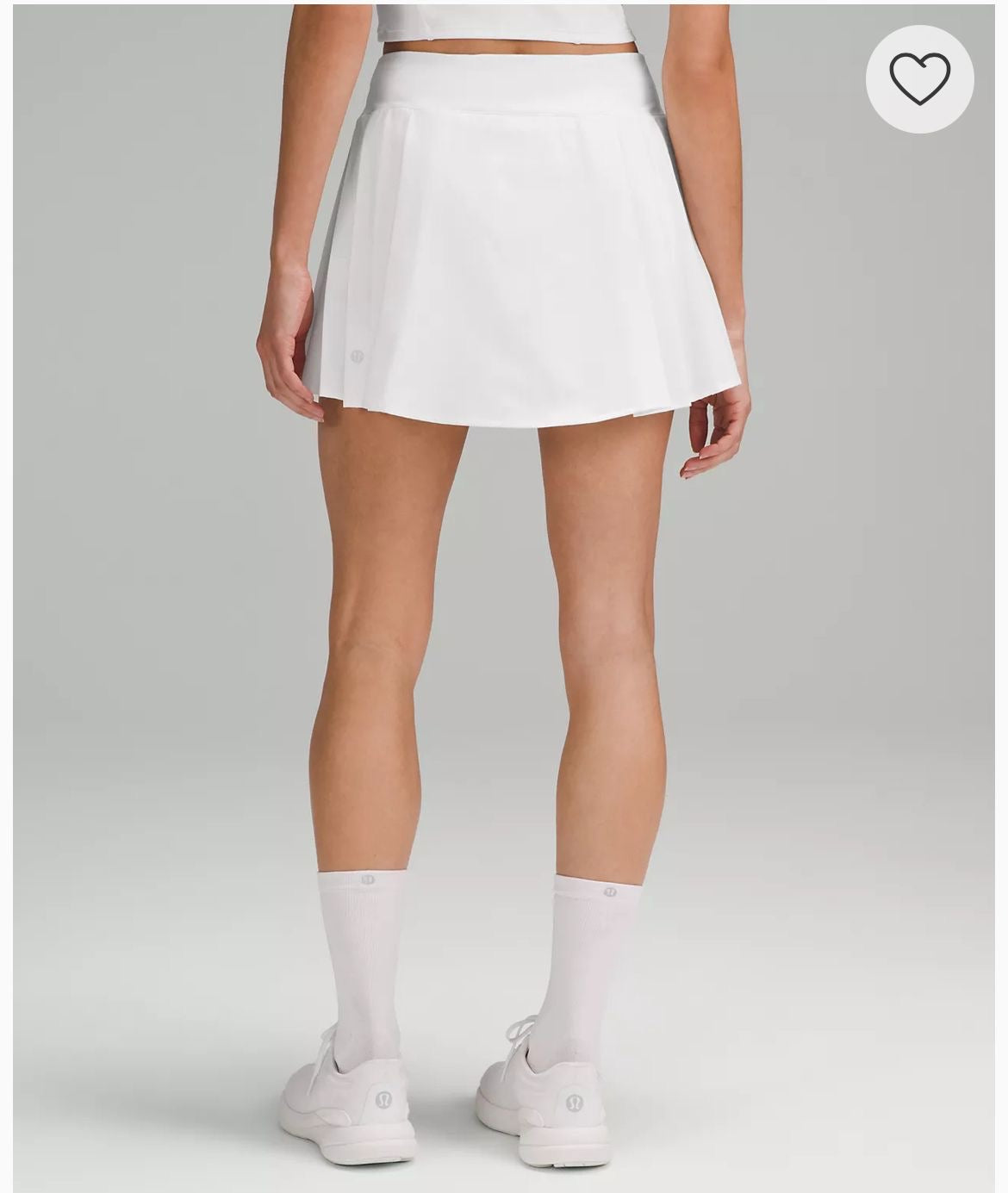This screenshot has width=1008, height=1193.
Task: Add this skirt to your wishlist
Action: (919, 78)
